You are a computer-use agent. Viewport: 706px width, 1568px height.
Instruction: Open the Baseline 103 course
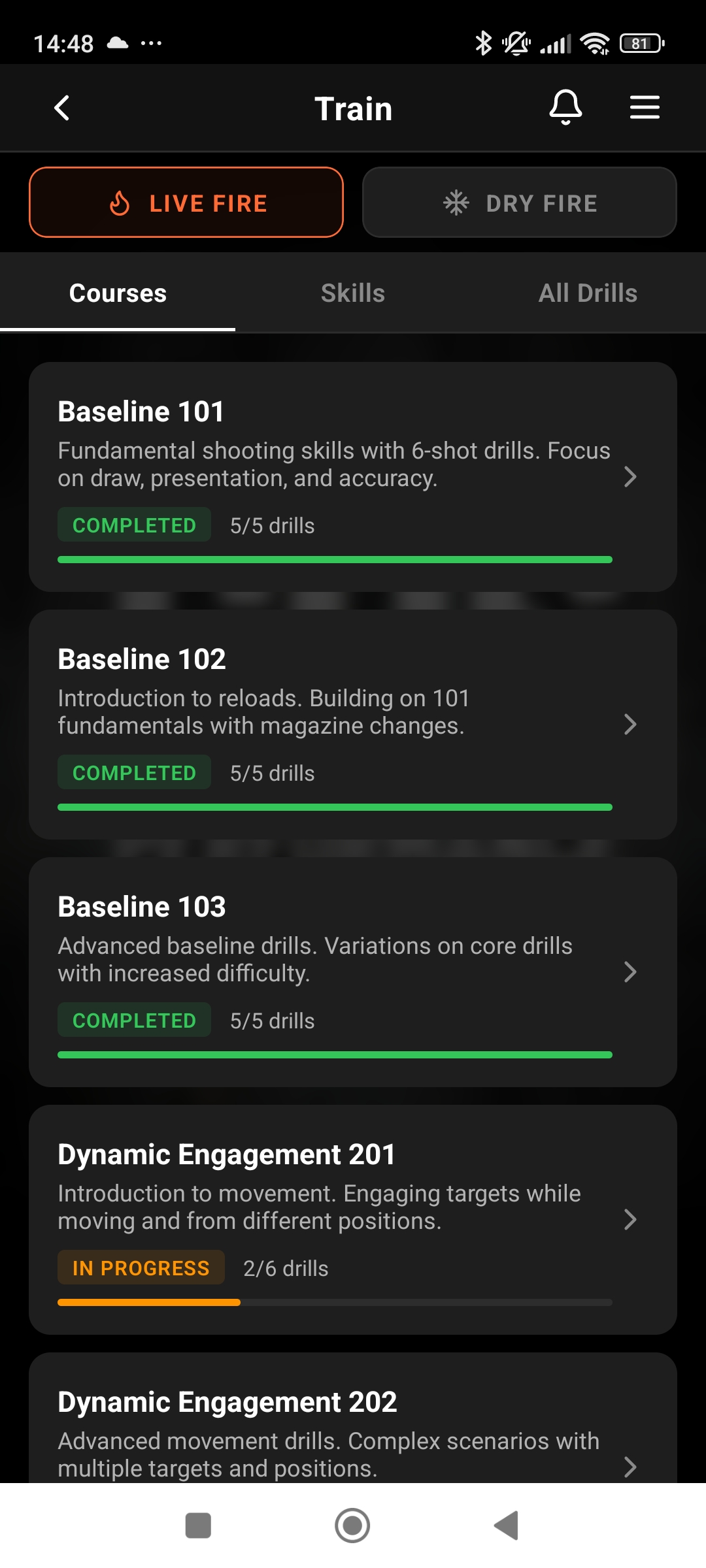click(353, 972)
